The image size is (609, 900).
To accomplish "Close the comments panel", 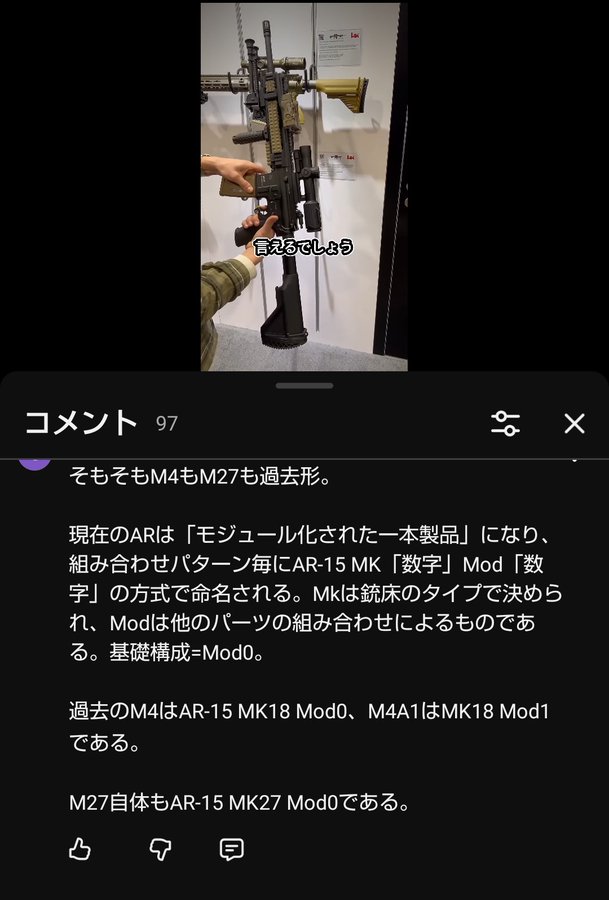I will [x=574, y=423].
